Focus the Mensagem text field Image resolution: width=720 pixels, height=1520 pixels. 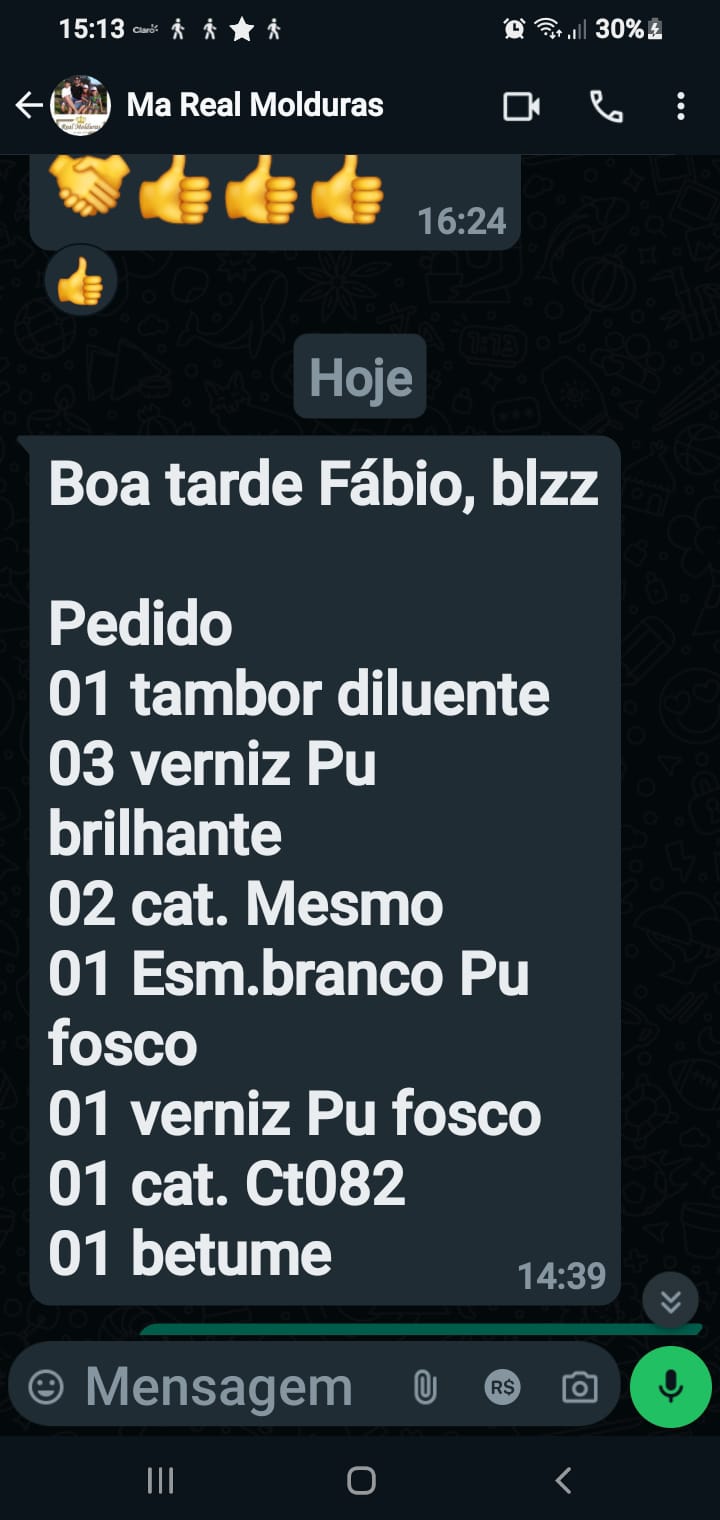point(220,1387)
